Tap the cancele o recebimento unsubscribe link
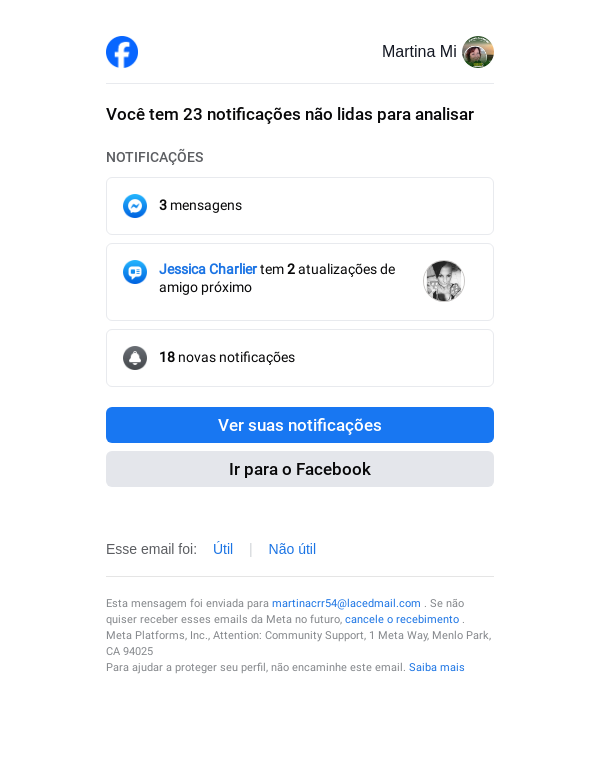The height and width of the screenshot is (768, 600). pos(402,620)
